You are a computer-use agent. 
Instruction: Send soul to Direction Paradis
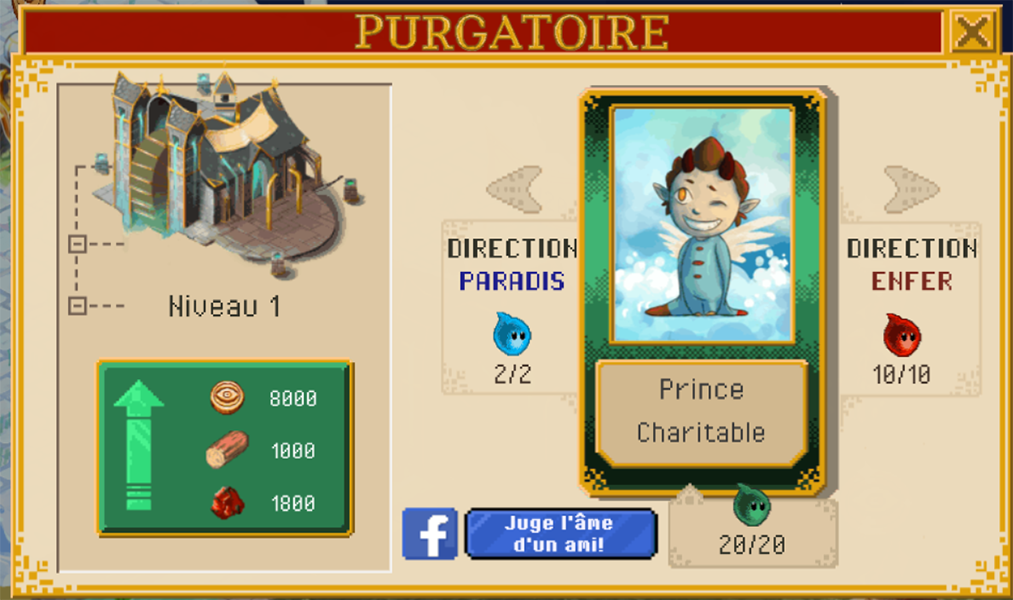point(512,187)
